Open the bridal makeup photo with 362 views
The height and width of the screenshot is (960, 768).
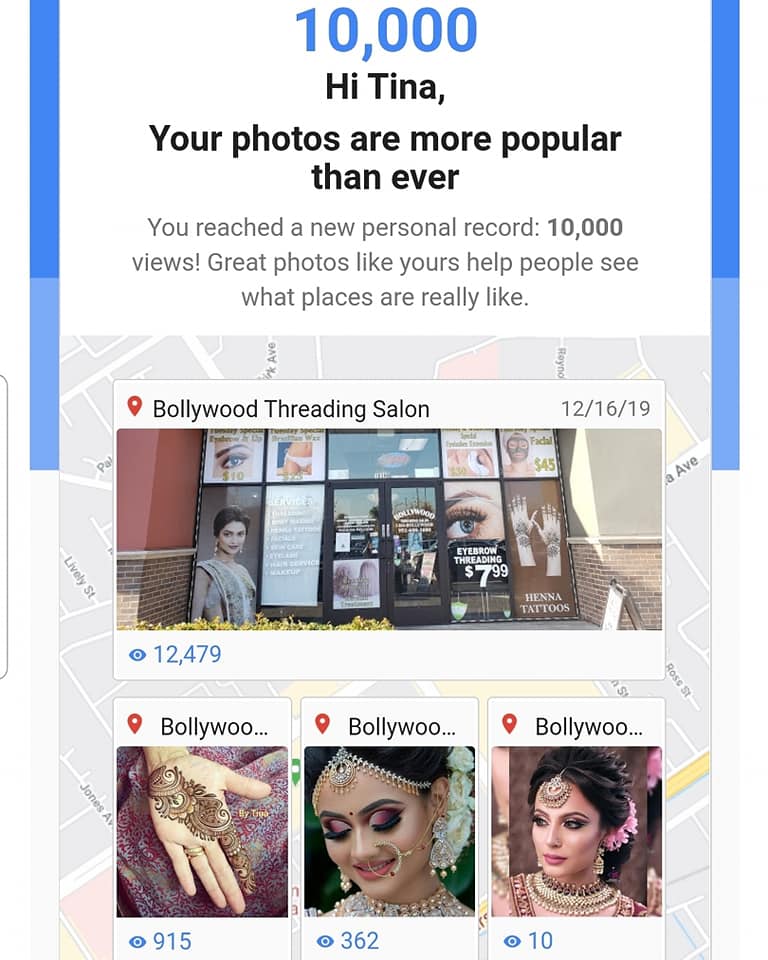coord(389,831)
